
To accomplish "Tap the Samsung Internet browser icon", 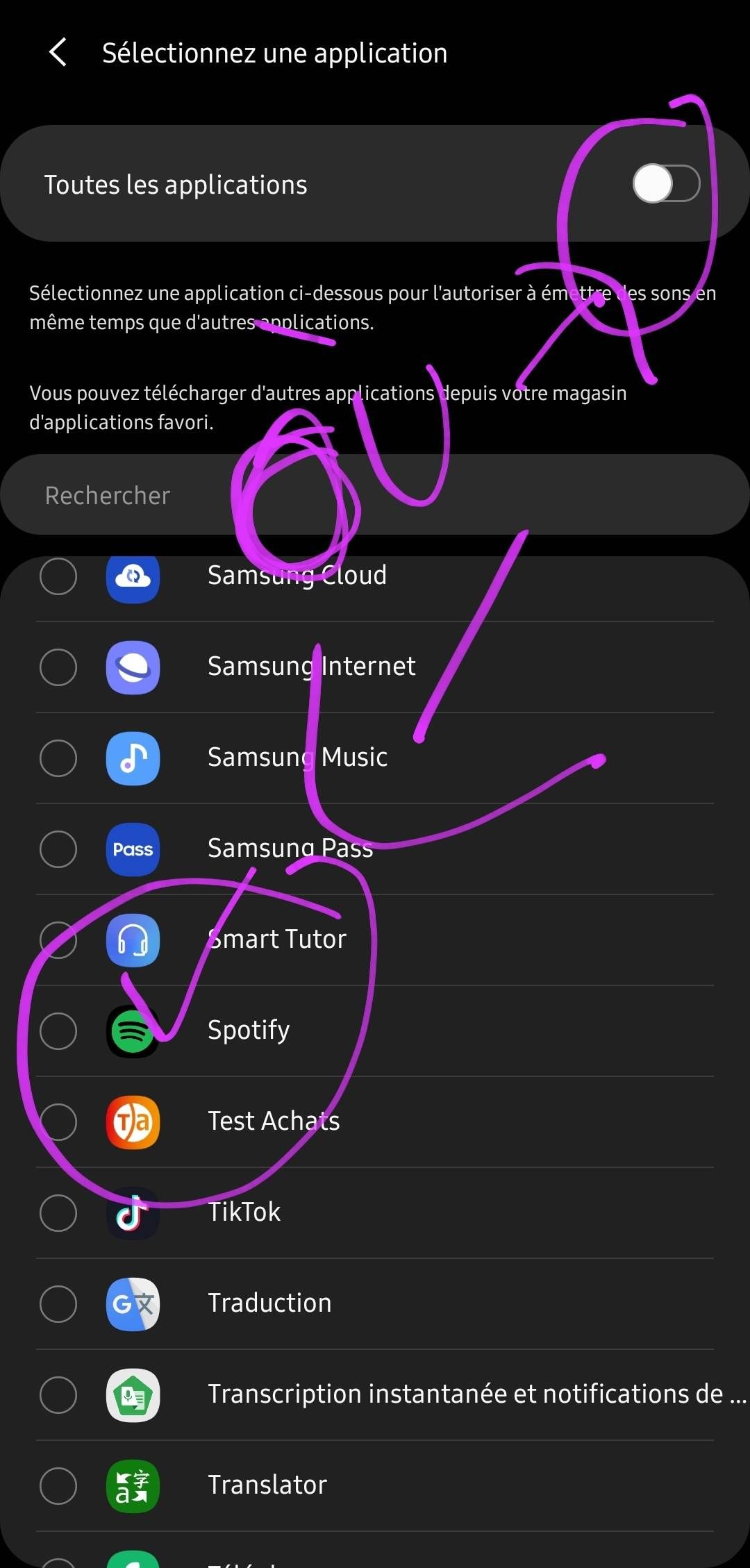I will (132, 667).
